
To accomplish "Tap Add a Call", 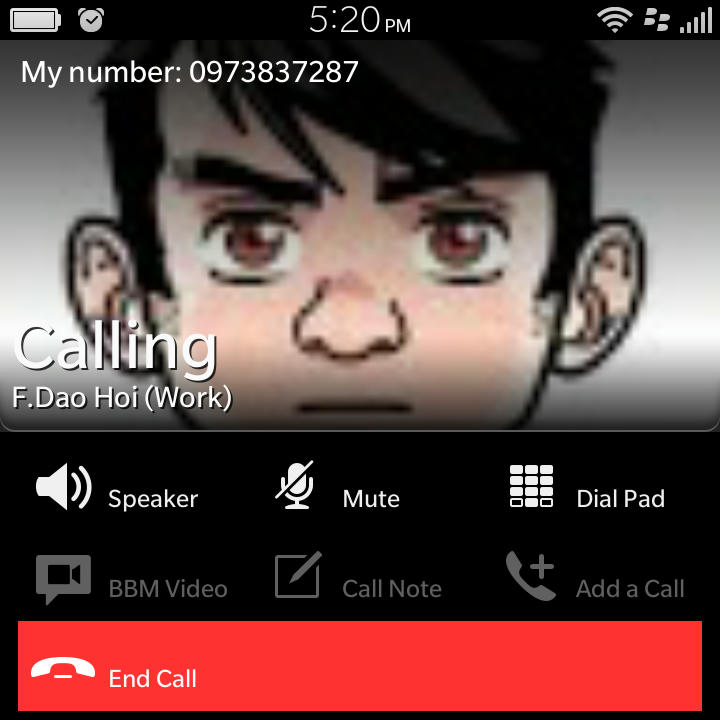I will [x=594, y=580].
